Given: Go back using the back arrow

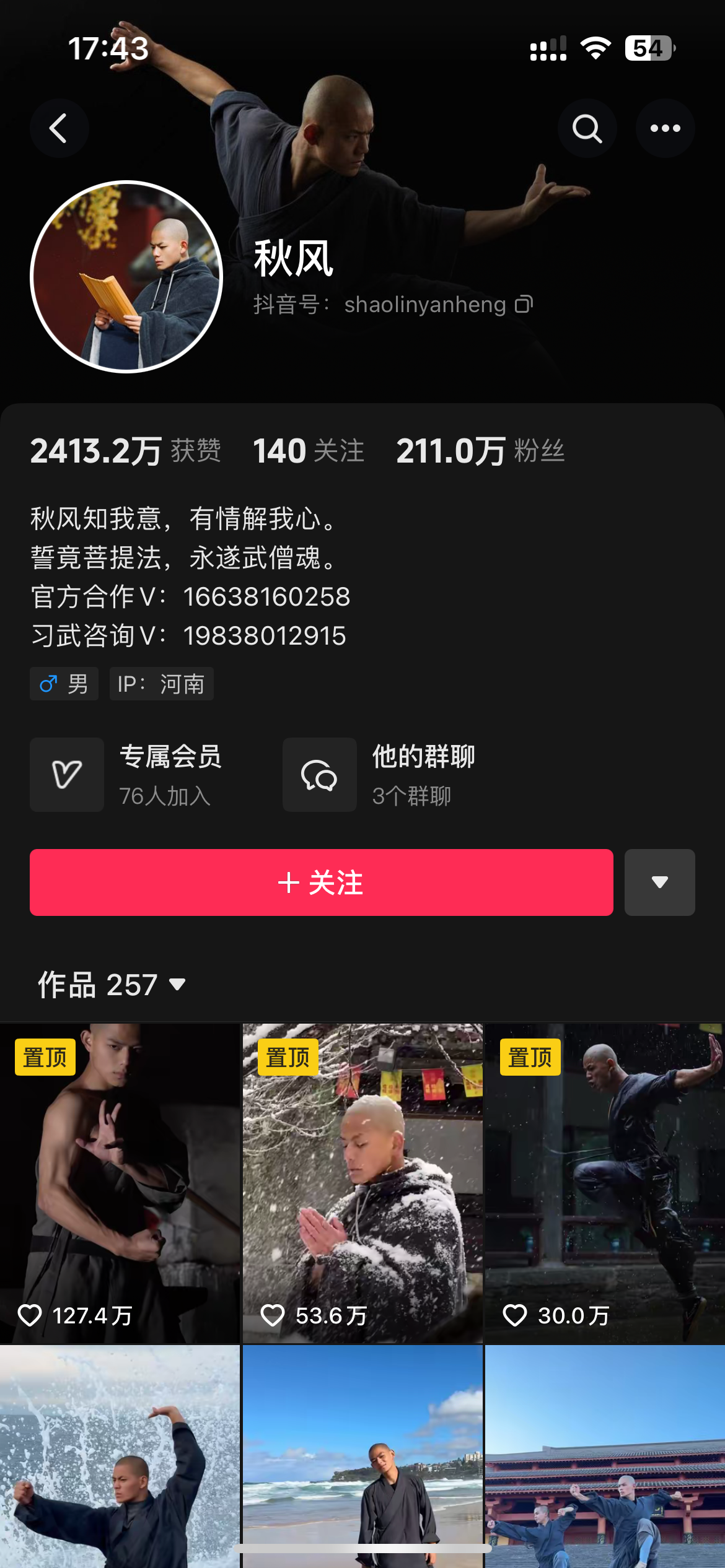Looking at the screenshot, I should point(59,128).
